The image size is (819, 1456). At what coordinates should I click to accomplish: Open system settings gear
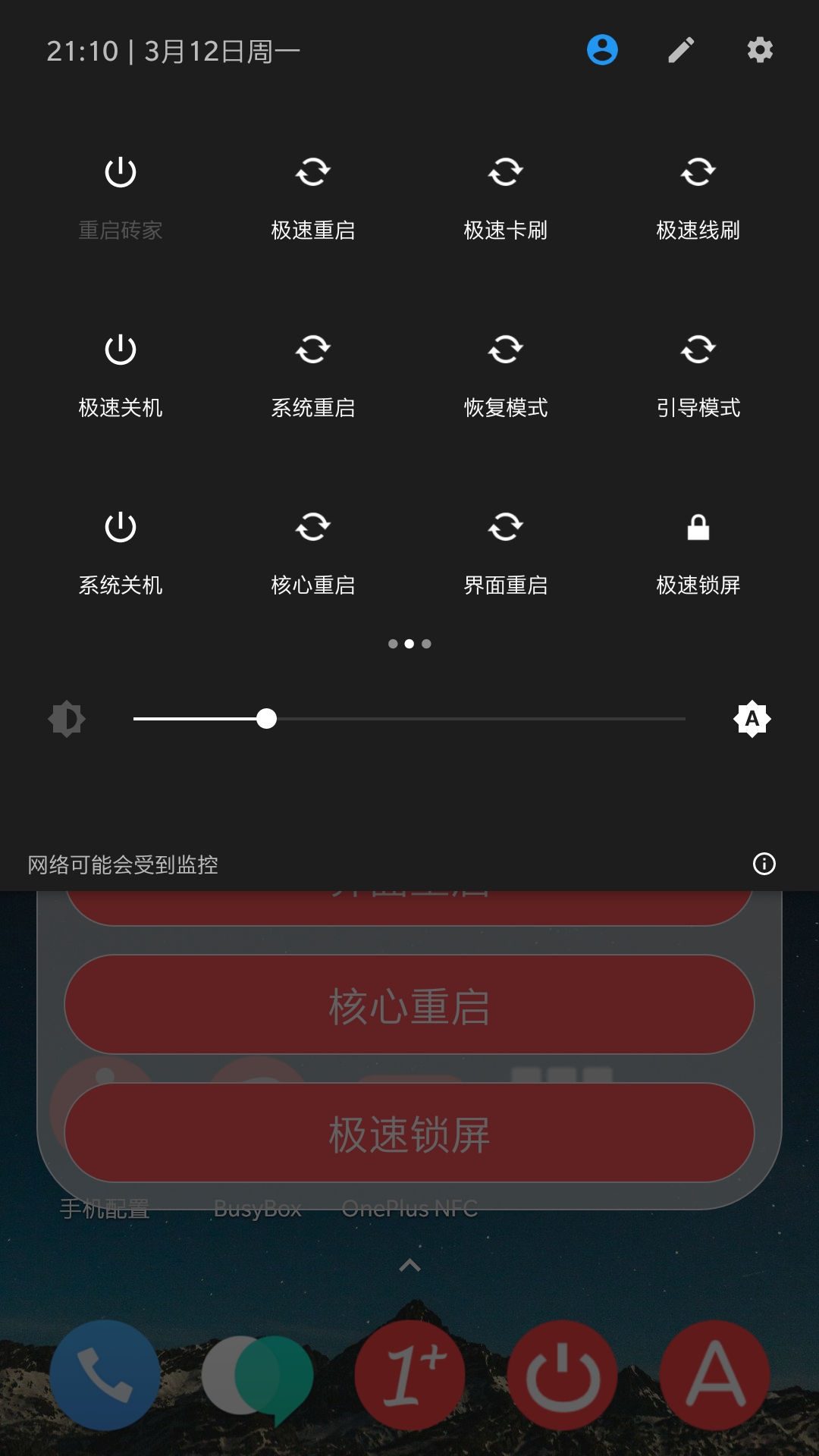coord(760,50)
